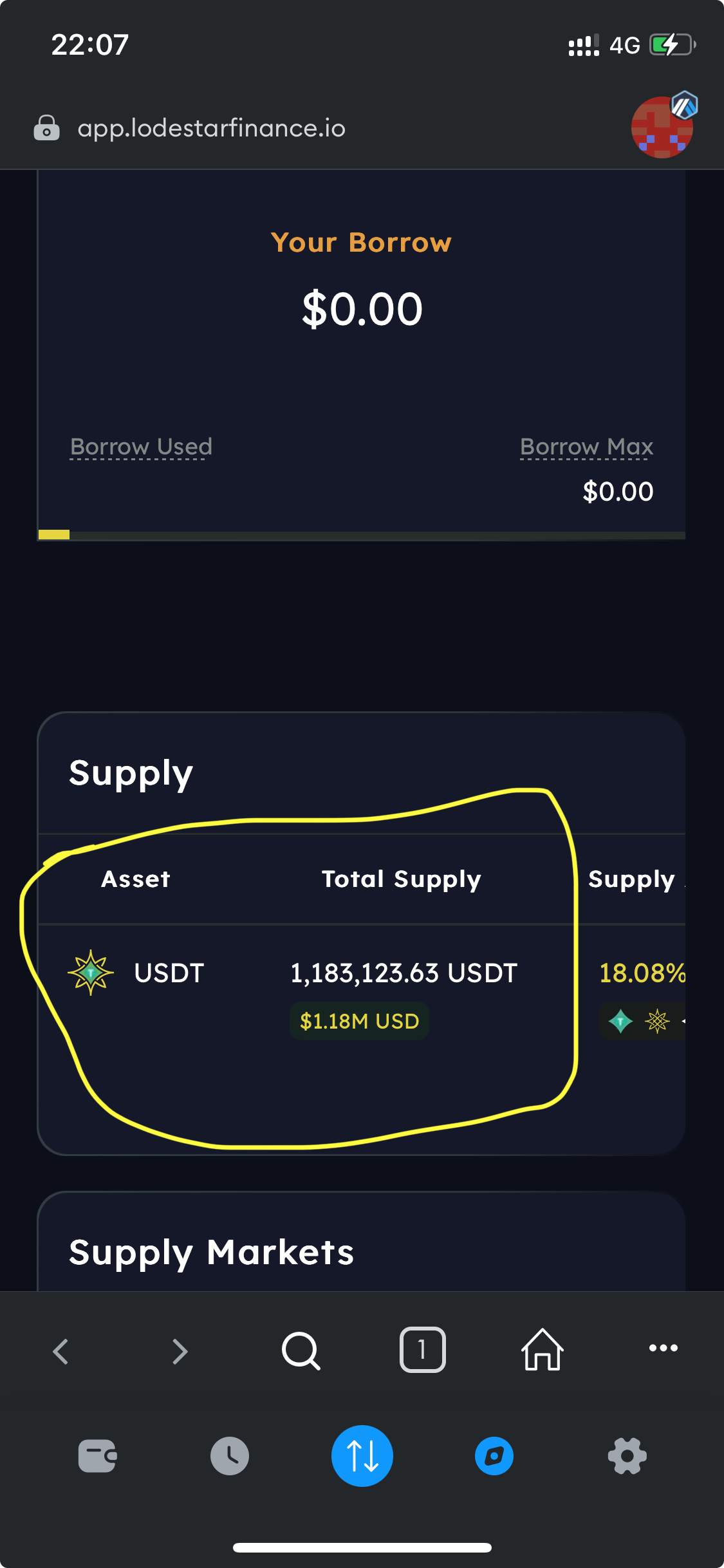The height and width of the screenshot is (1568, 724).
Task: Open the browser overflow menu
Action: click(x=663, y=1348)
